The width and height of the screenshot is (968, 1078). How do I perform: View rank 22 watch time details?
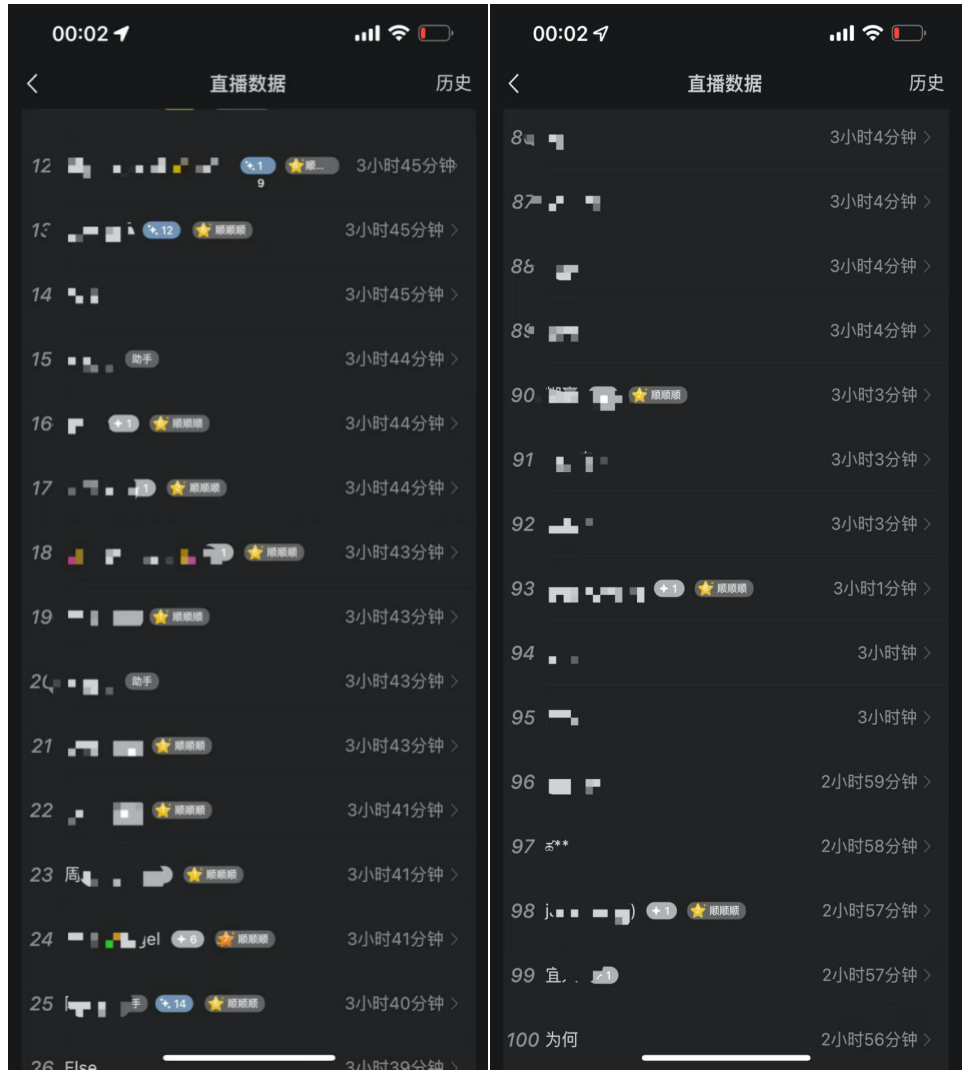(248, 810)
